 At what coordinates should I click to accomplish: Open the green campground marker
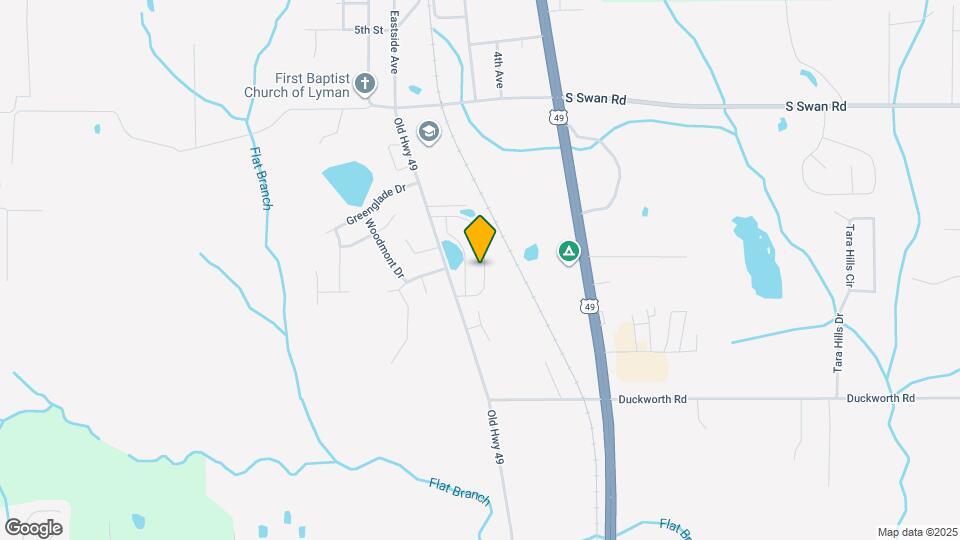568,252
